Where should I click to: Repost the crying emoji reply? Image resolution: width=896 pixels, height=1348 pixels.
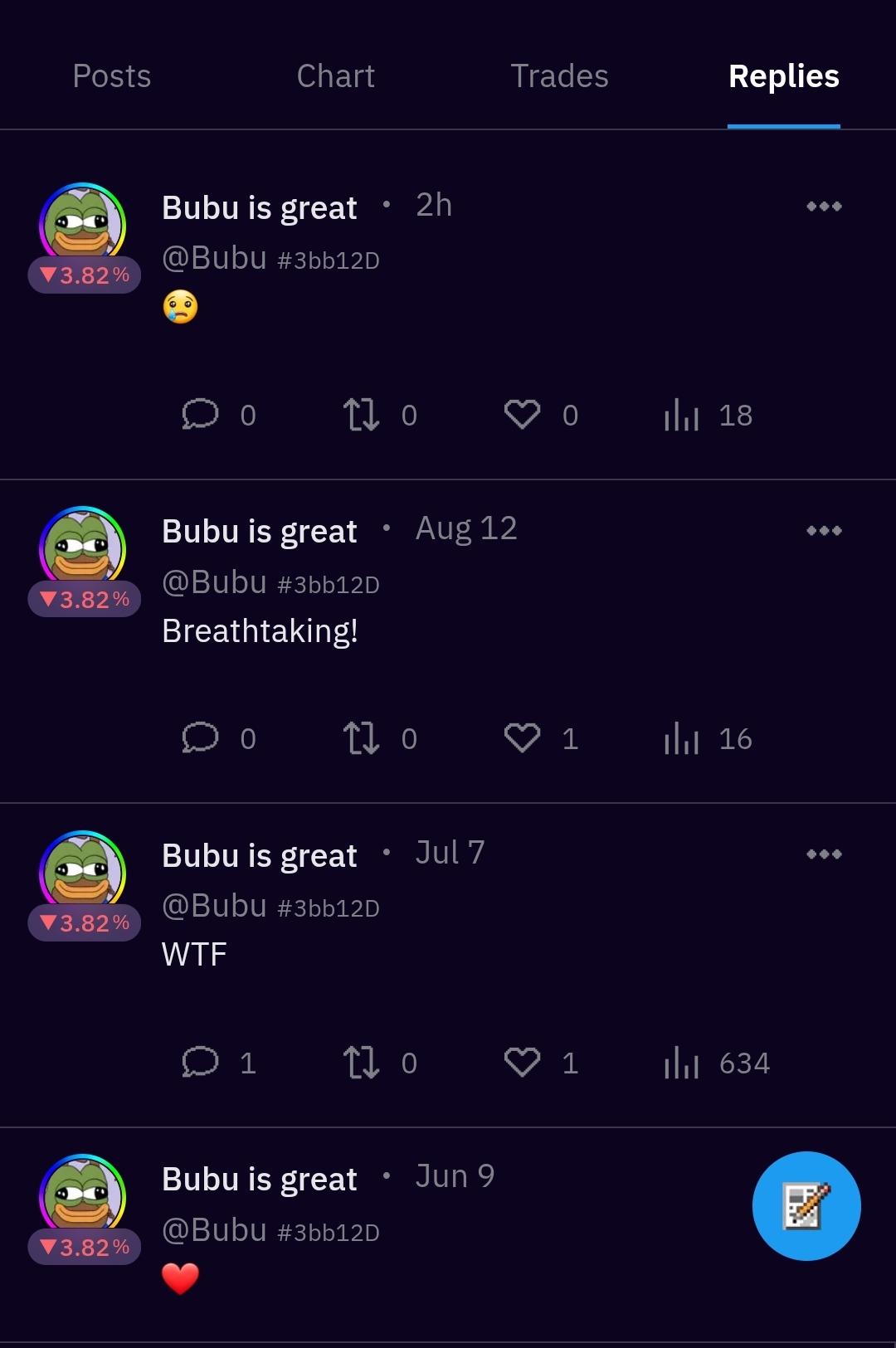coord(362,414)
